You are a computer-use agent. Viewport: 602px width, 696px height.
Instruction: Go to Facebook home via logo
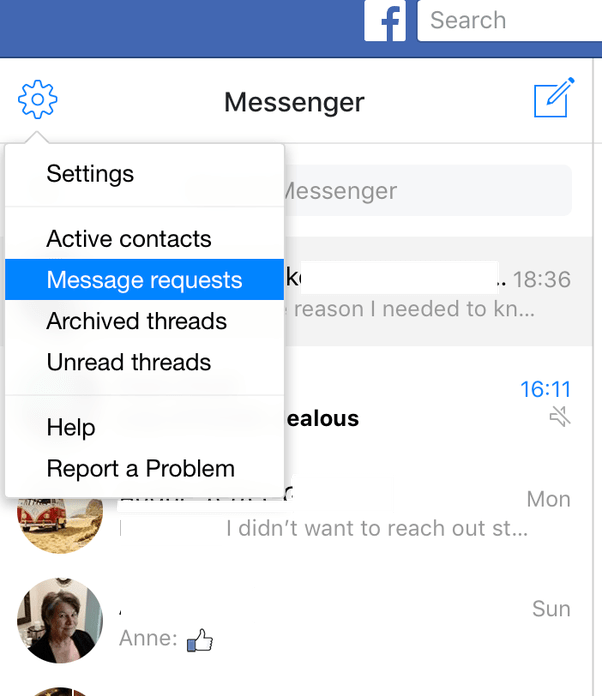(x=384, y=20)
